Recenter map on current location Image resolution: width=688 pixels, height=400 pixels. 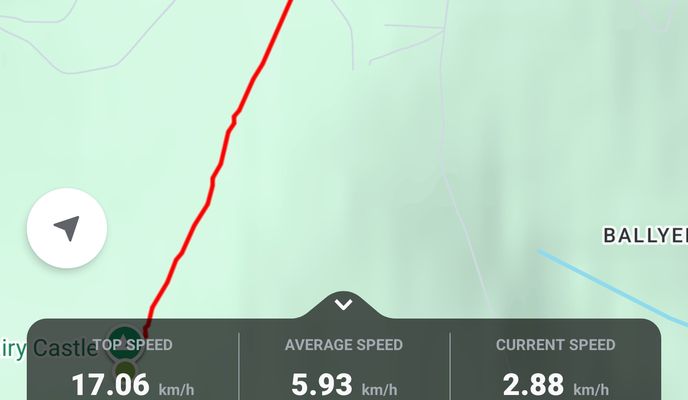tap(66, 229)
